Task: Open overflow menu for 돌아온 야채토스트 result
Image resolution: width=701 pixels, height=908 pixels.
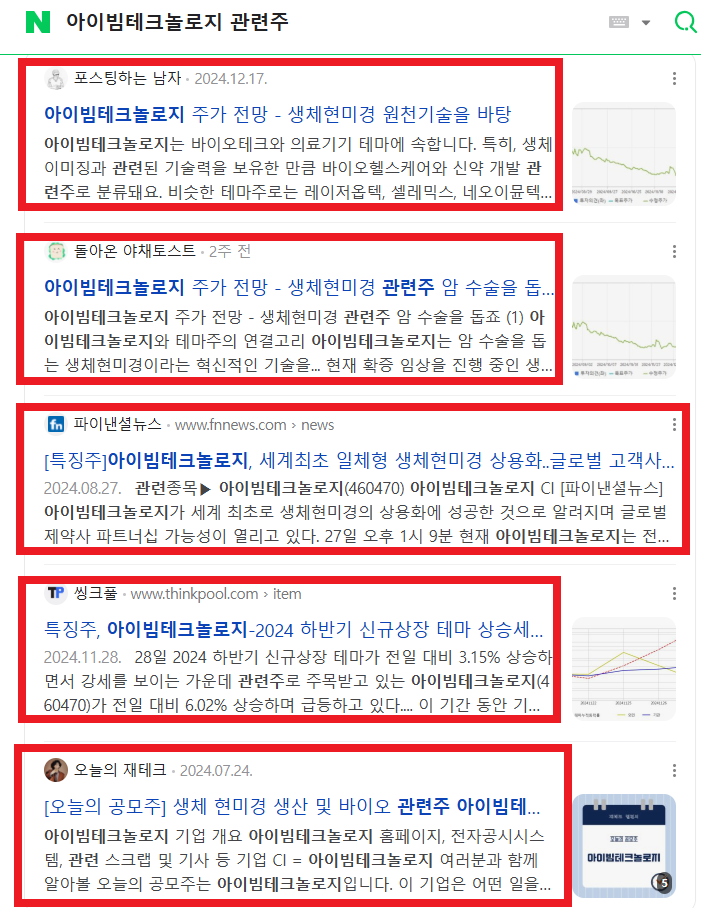Action: point(675,251)
